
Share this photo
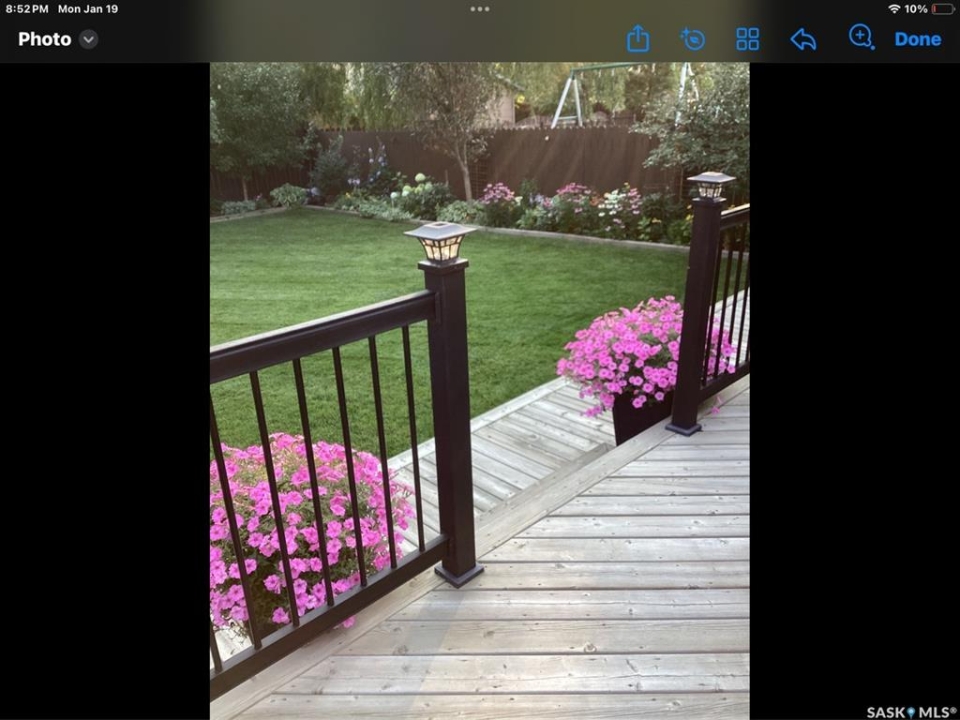coord(638,39)
